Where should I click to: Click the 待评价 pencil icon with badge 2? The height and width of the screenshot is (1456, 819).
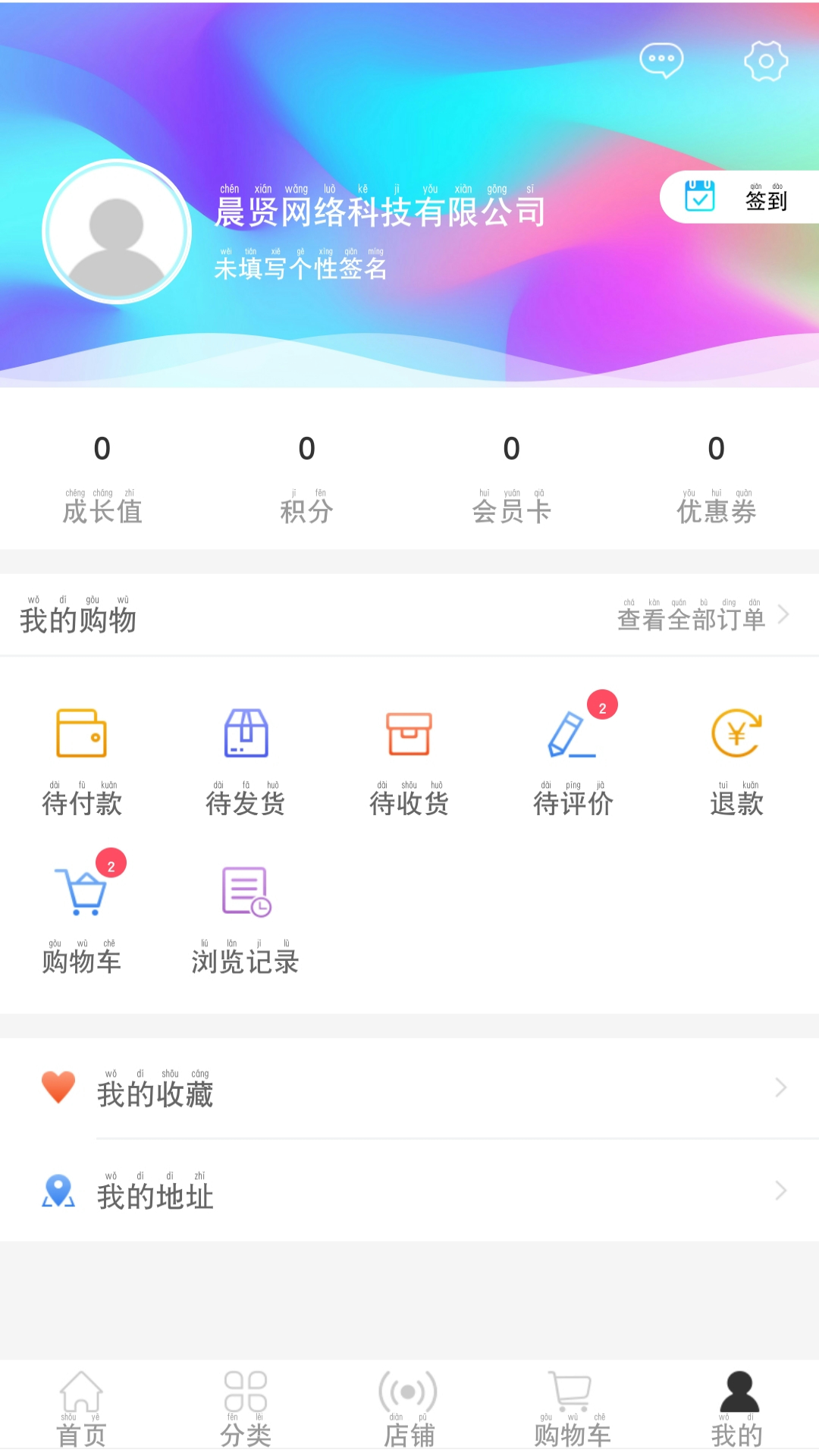click(x=570, y=732)
